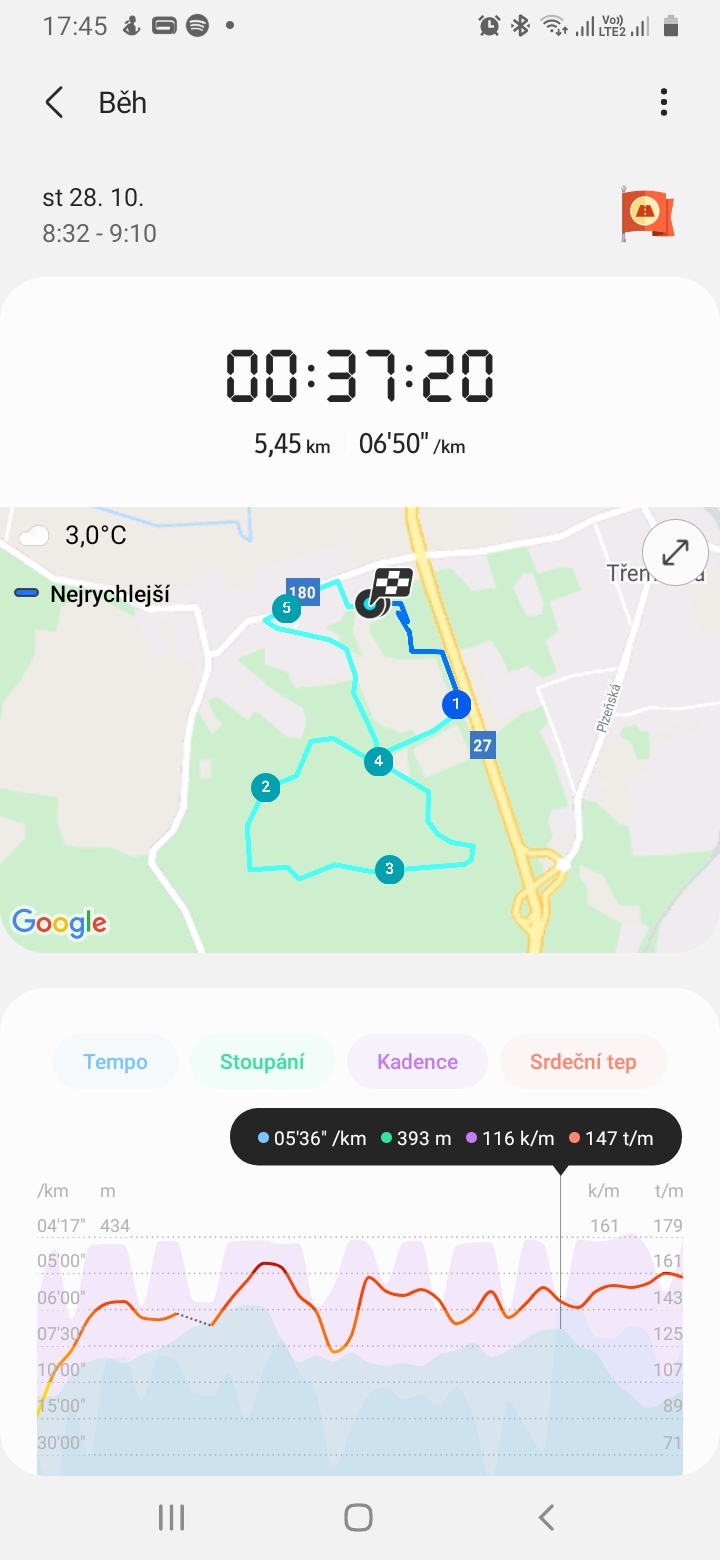This screenshot has width=720, height=1560.
Task: Go to the home screen
Action: tap(359, 1517)
